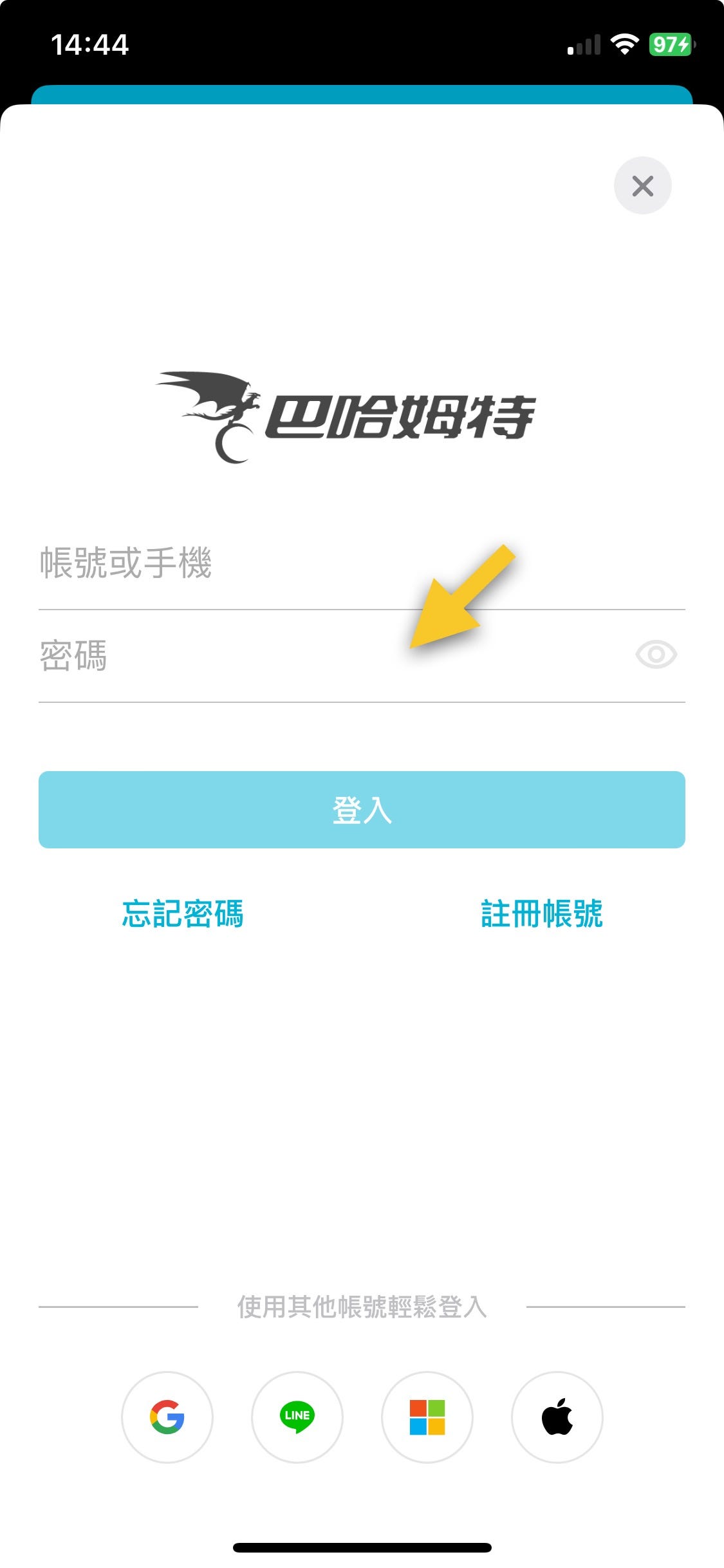Screen dimensions: 724x1568
Task: Toggle password visibility with the eye icon
Action: 656,656
